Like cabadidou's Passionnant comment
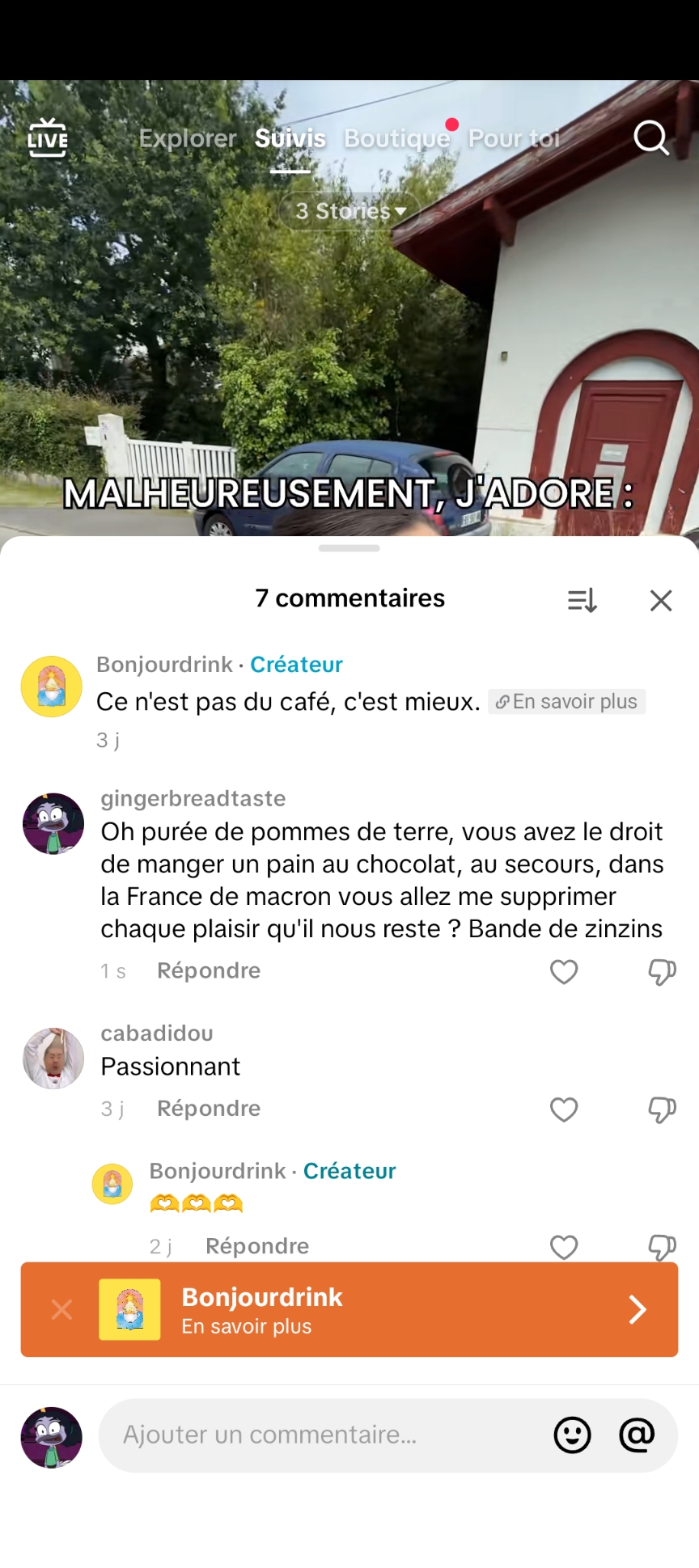699x1568 pixels. (564, 1109)
